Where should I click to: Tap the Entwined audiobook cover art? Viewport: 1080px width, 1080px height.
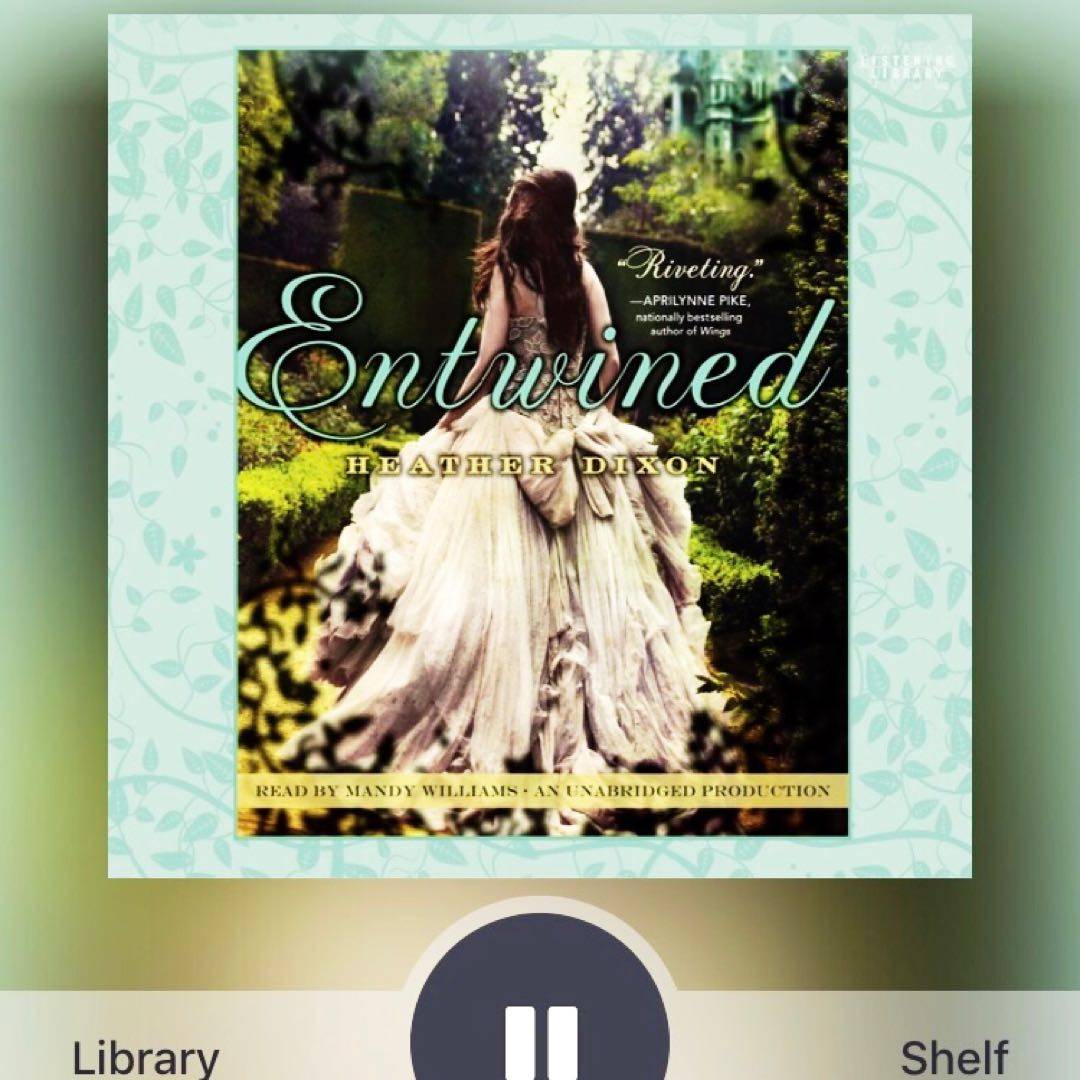pyautogui.click(x=540, y=445)
